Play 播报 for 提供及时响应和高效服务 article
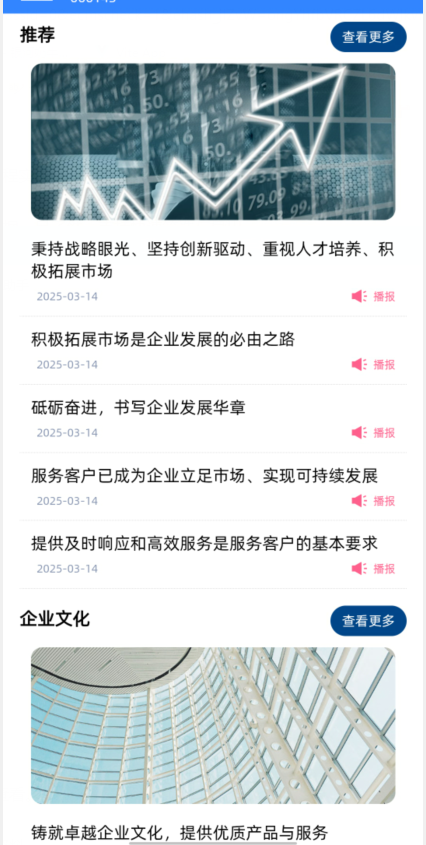426x845 pixels. pos(373,569)
